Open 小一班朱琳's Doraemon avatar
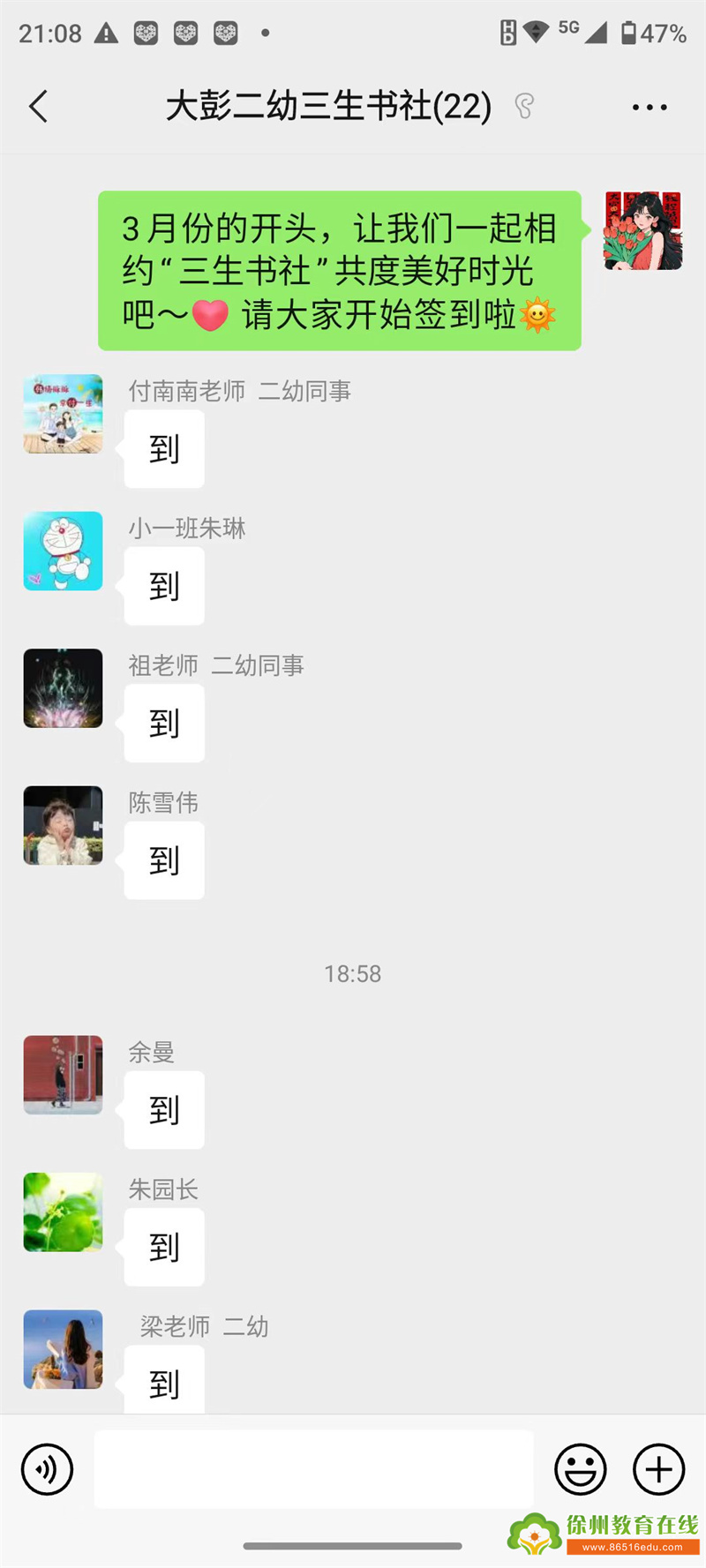Viewport: 706px width, 1568px height. pos(63,551)
